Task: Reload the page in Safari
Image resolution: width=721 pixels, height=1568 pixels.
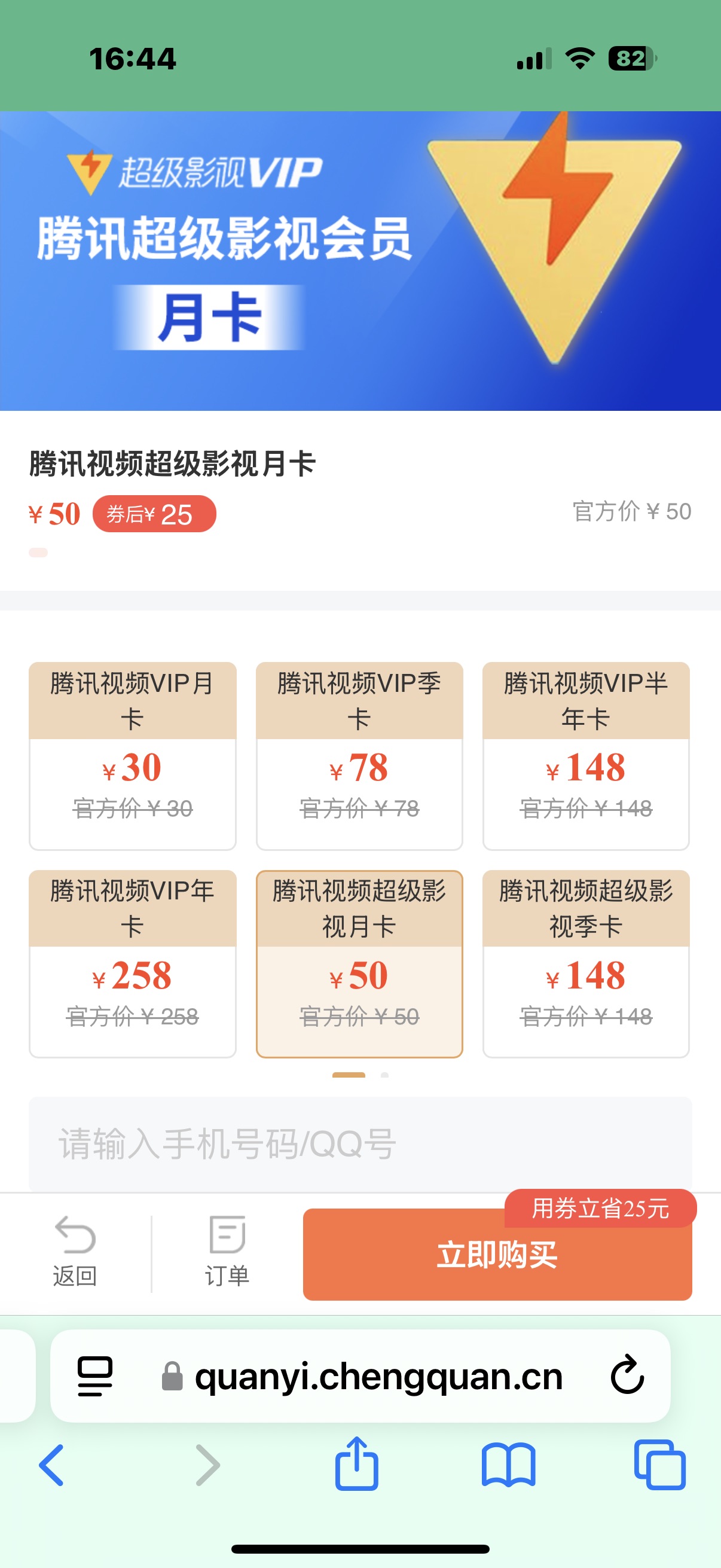Action: coord(627,1375)
